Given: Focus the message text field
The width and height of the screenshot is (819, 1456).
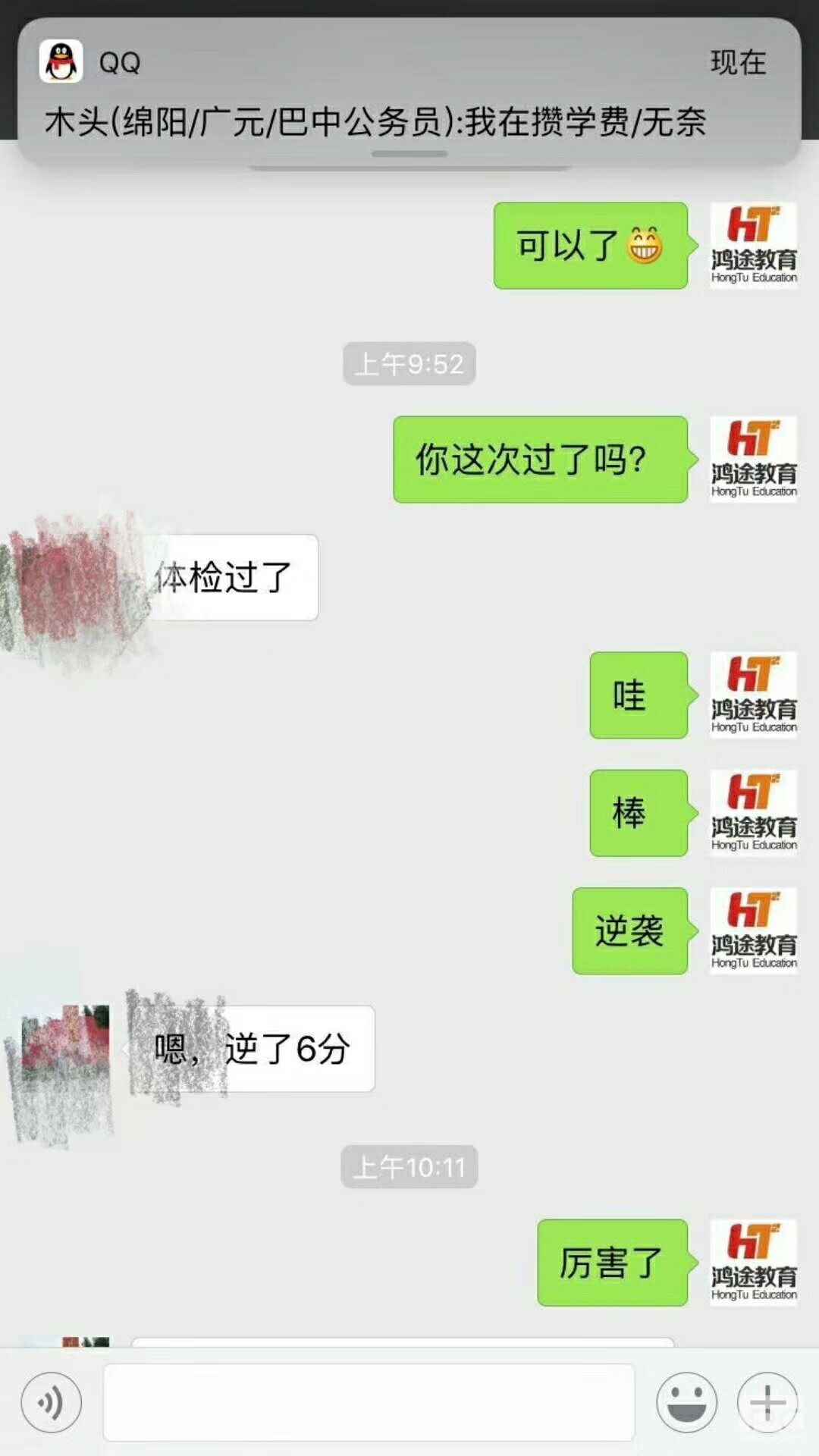Looking at the screenshot, I should point(369,1402).
